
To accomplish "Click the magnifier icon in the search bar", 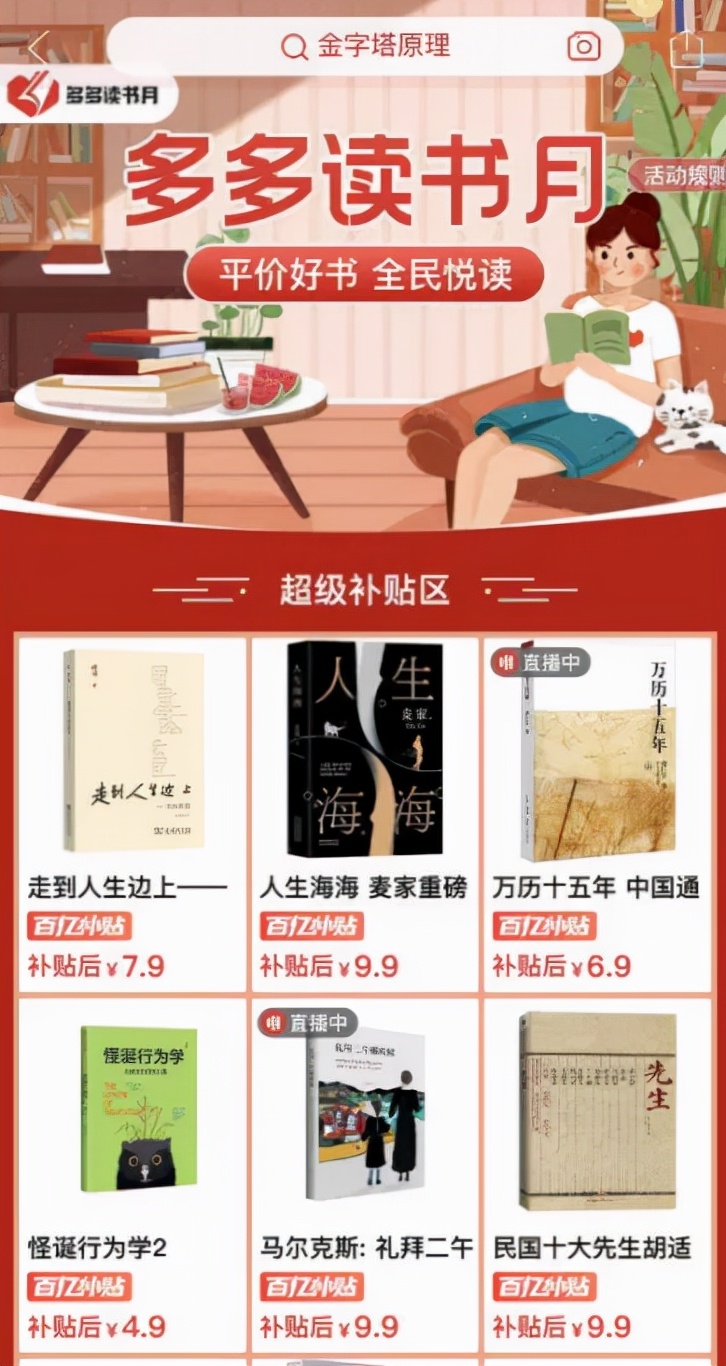I will 292,46.
